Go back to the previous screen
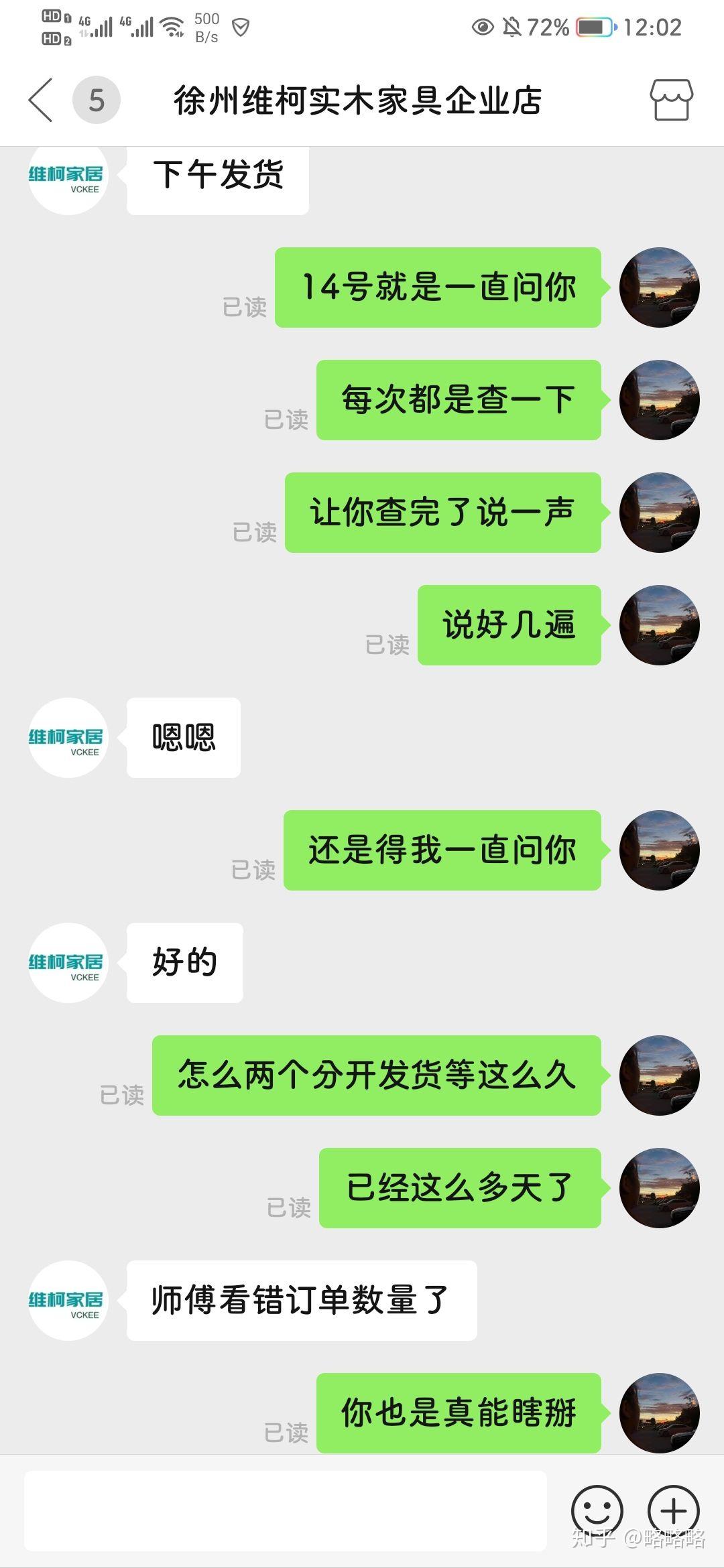The height and width of the screenshot is (1568, 724). coord(40,100)
